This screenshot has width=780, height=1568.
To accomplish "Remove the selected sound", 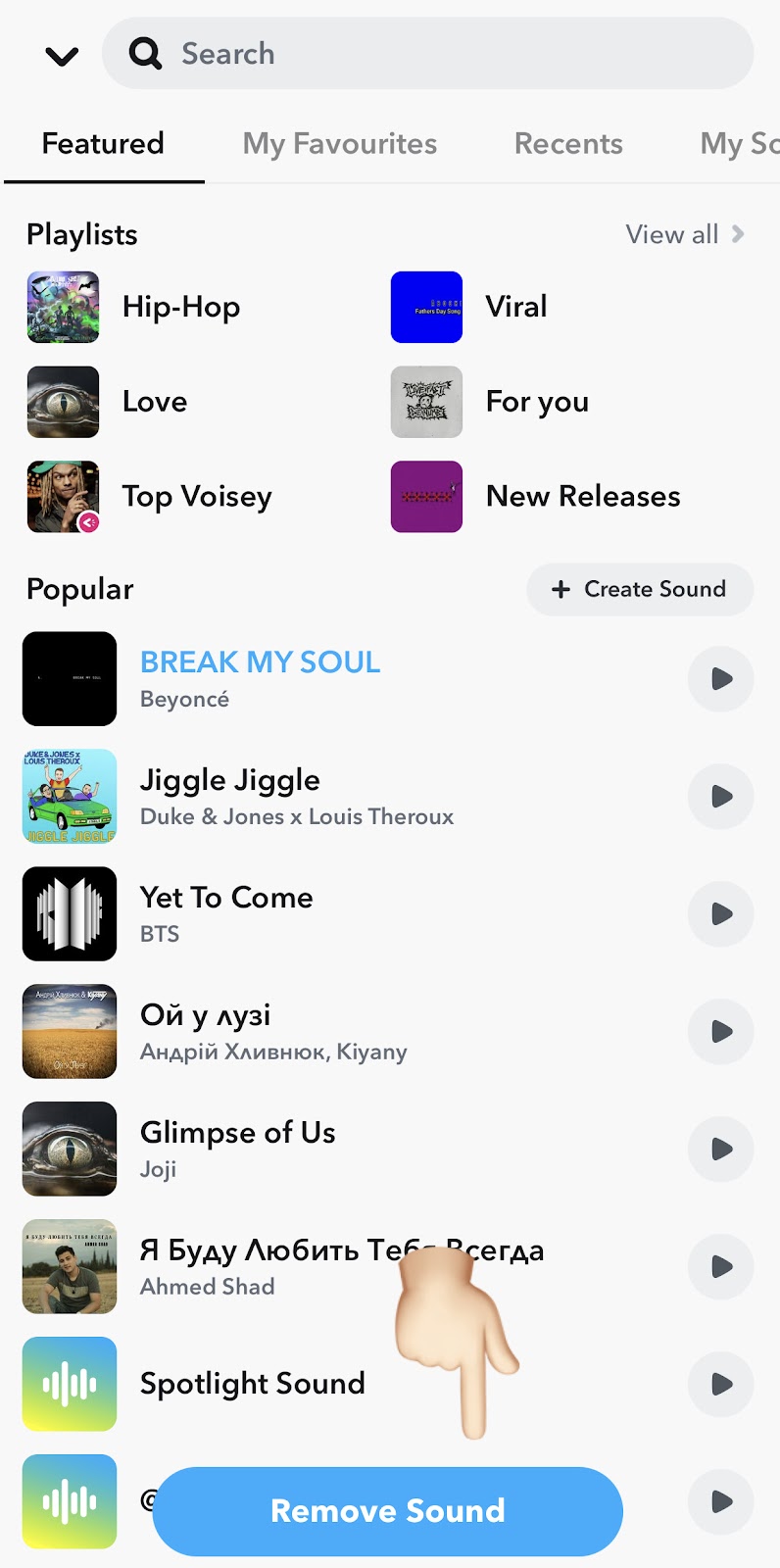I will (388, 1511).
